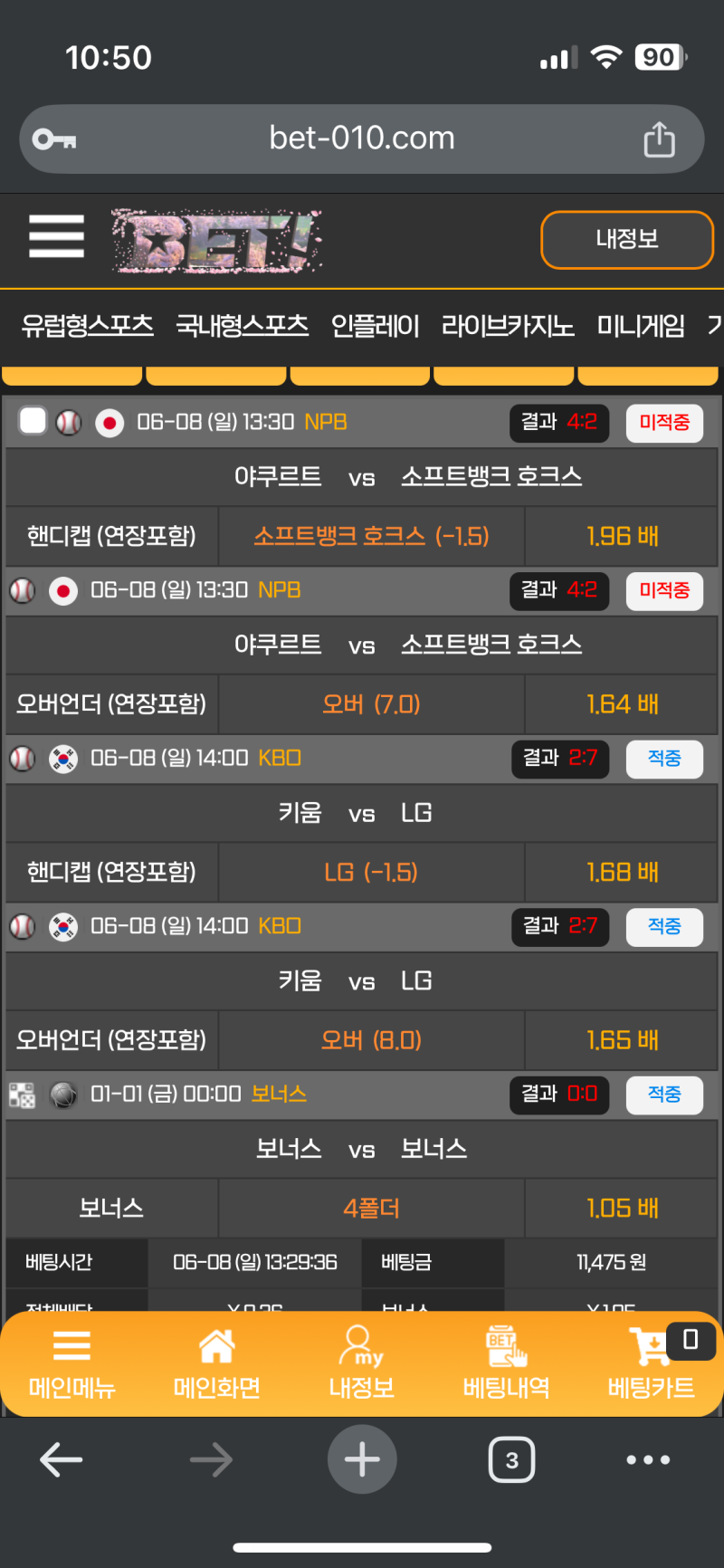
Task: Open 메인메뉴 in bottom bar
Action: [x=72, y=1364]
